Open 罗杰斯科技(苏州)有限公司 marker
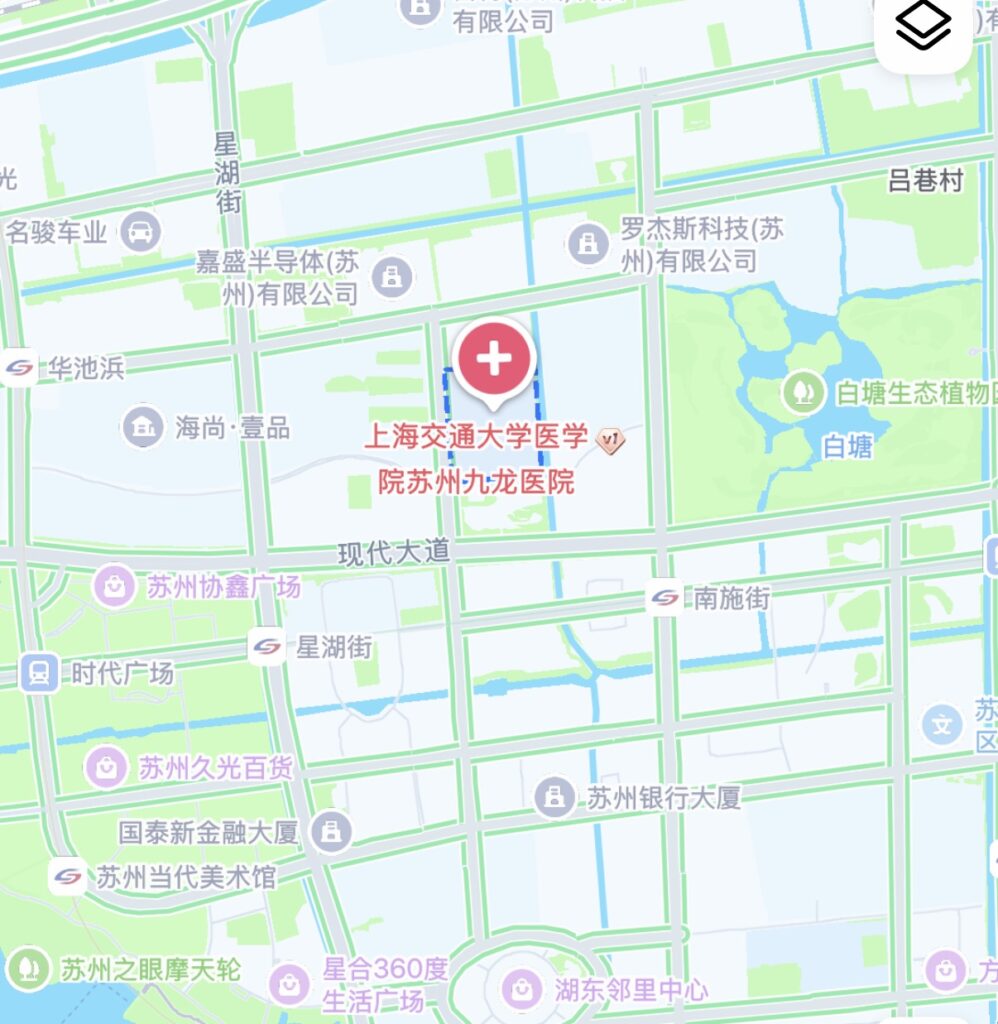 588,244
